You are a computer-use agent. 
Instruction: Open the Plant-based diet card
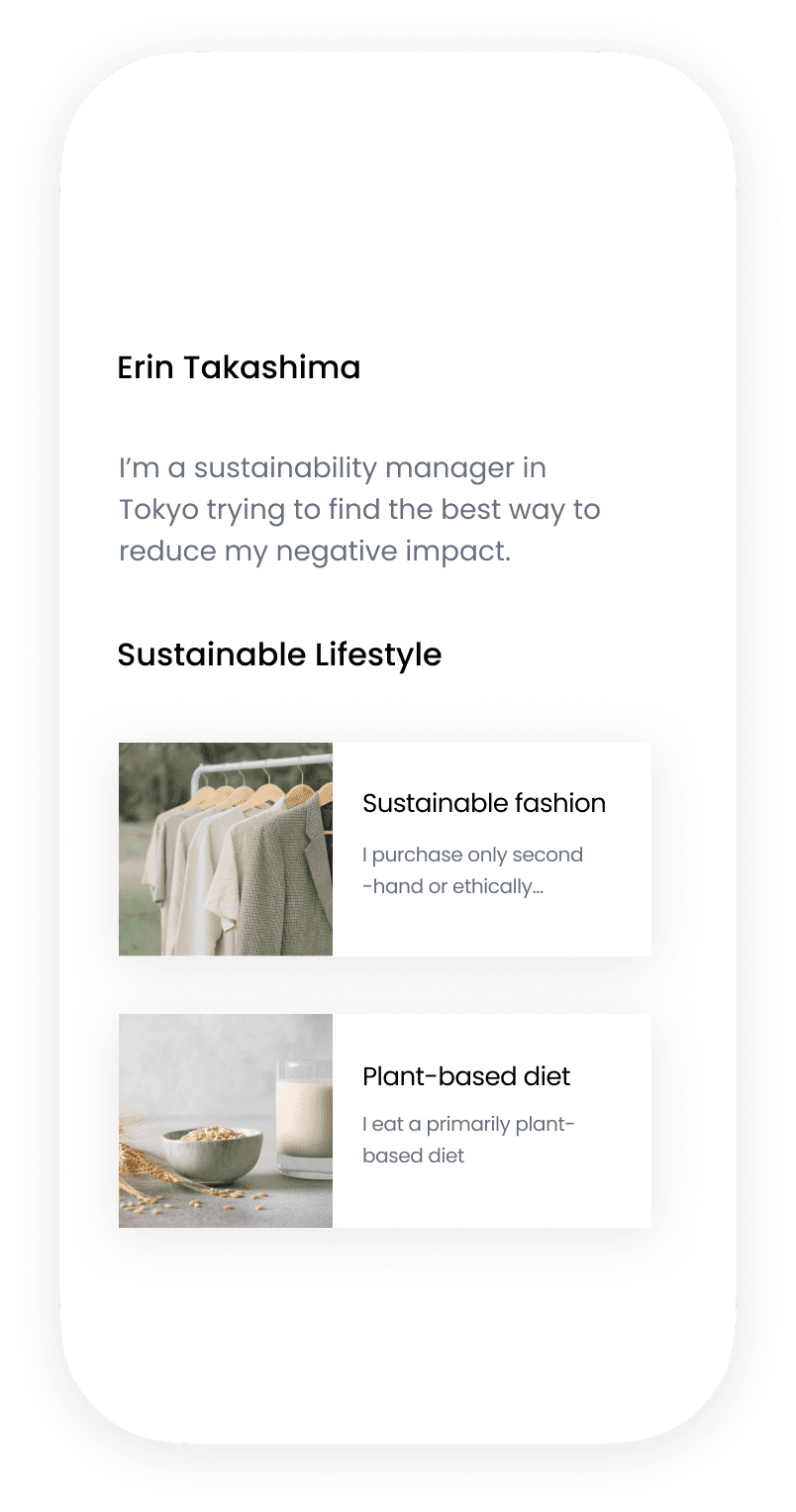(x=384, y=1120)
